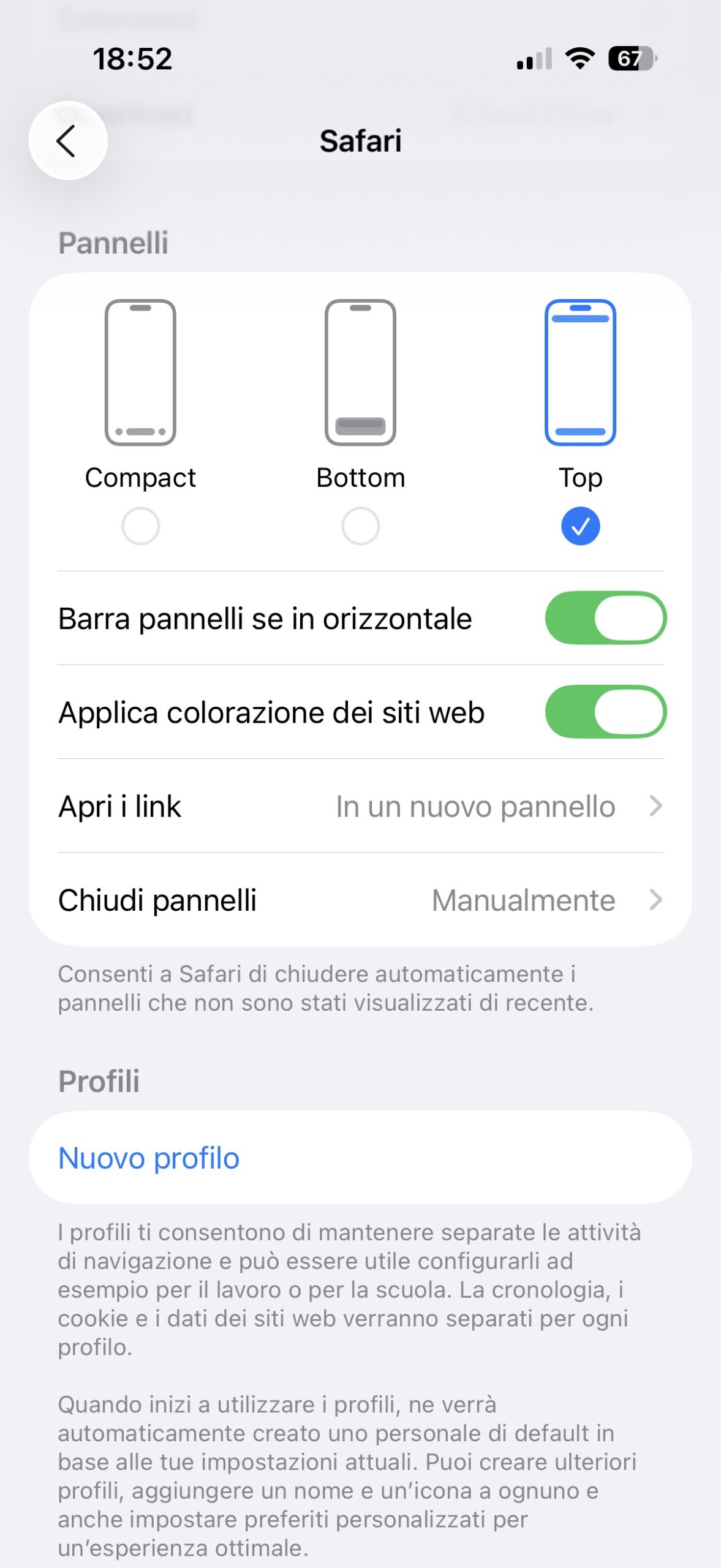721x1568 pixels.
Task: Go back from Safari settings
Action: (68, 140)
